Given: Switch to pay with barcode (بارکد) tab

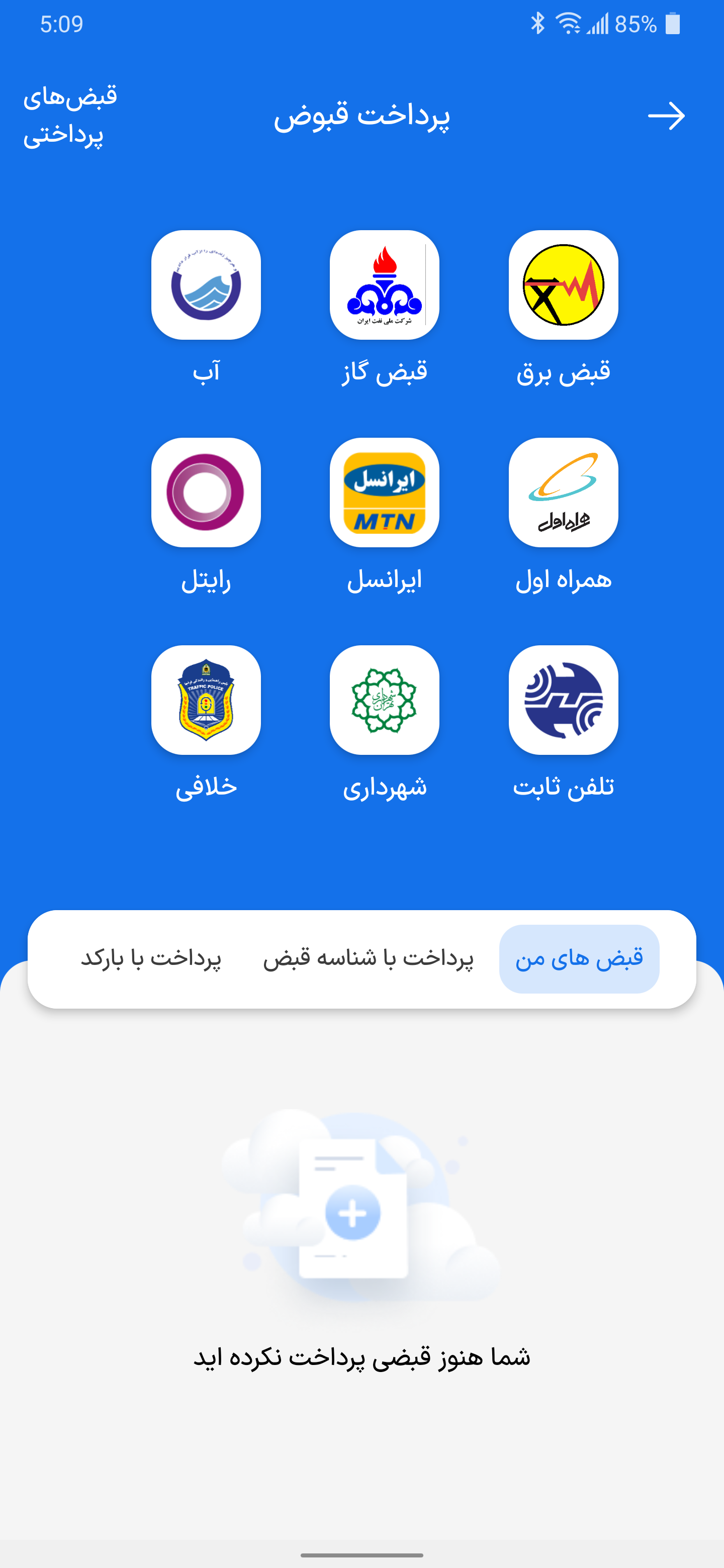Looking at the screenshot, I should click(151, 959).
